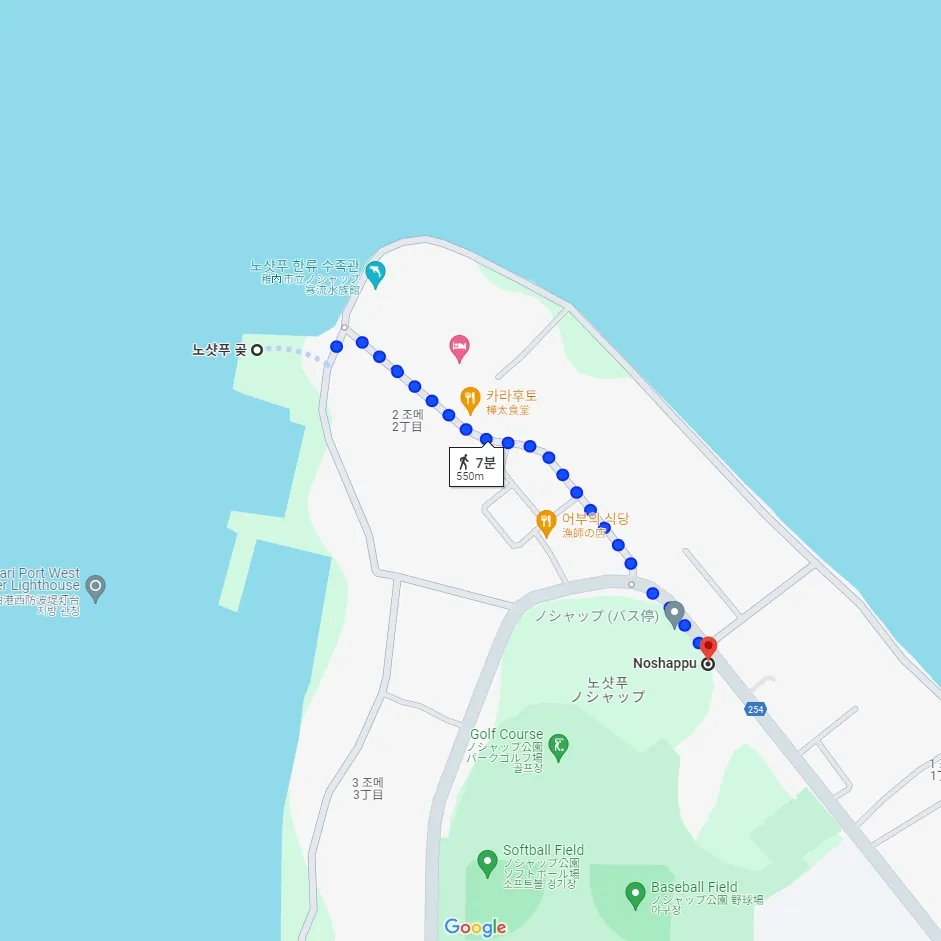Tap the Port West Lighthouse marker
Image resolution: width=941 pixels, height=941 pixels.
coord(96,586)
